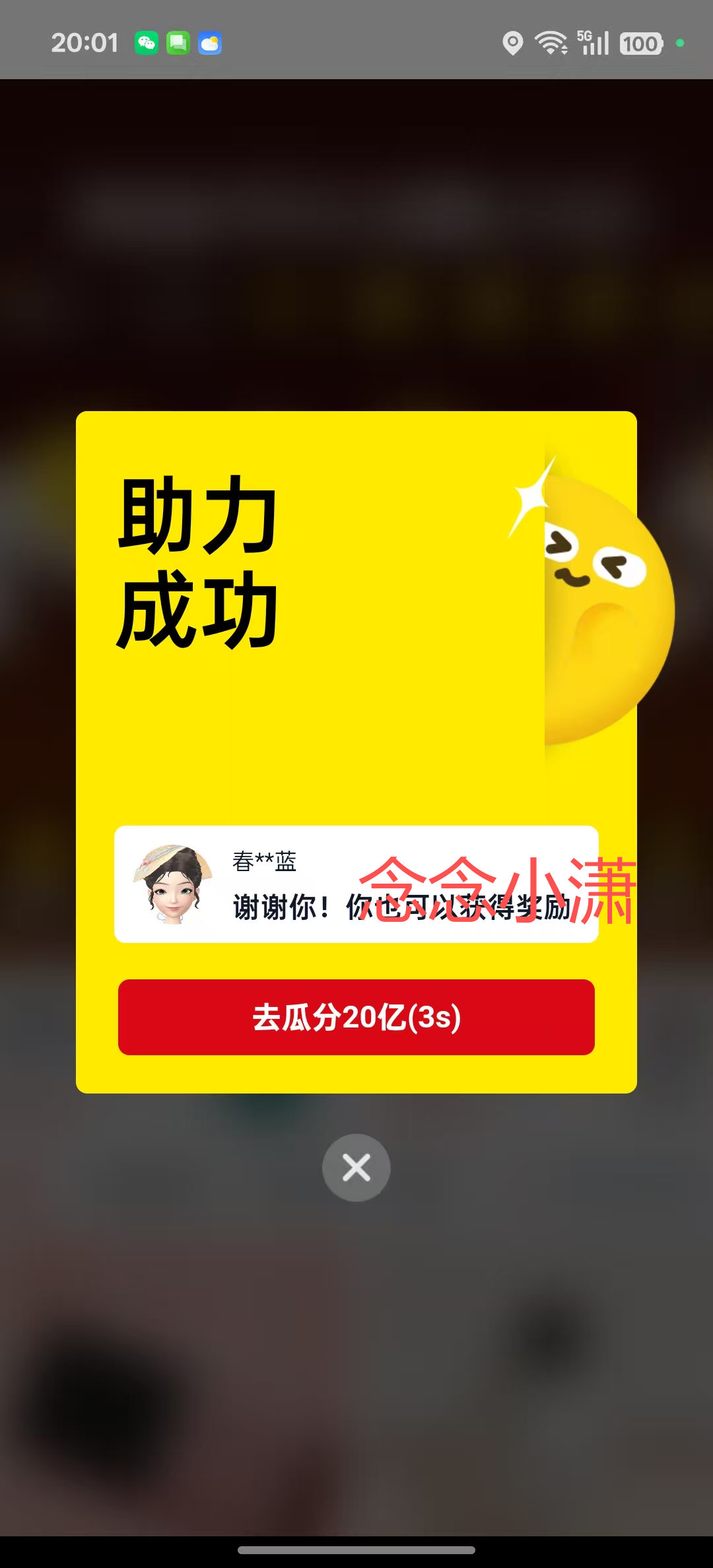Tap the red 去瓜分20亿 button
The height and width of the screenshot is (1568, 713).
point(356,1017)
